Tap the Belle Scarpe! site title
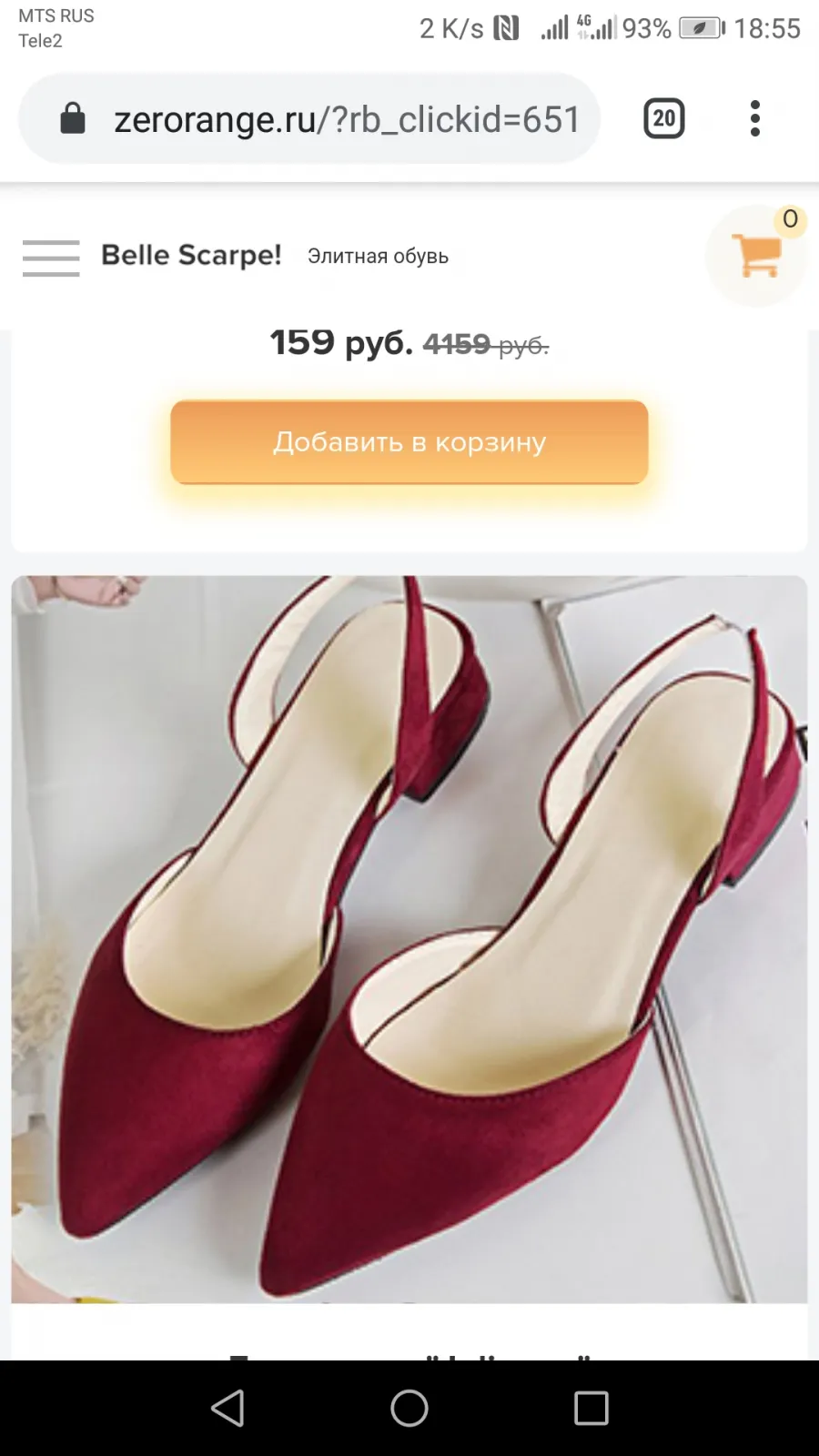This screenshot has width=819, height=1456. pos(191,256)
